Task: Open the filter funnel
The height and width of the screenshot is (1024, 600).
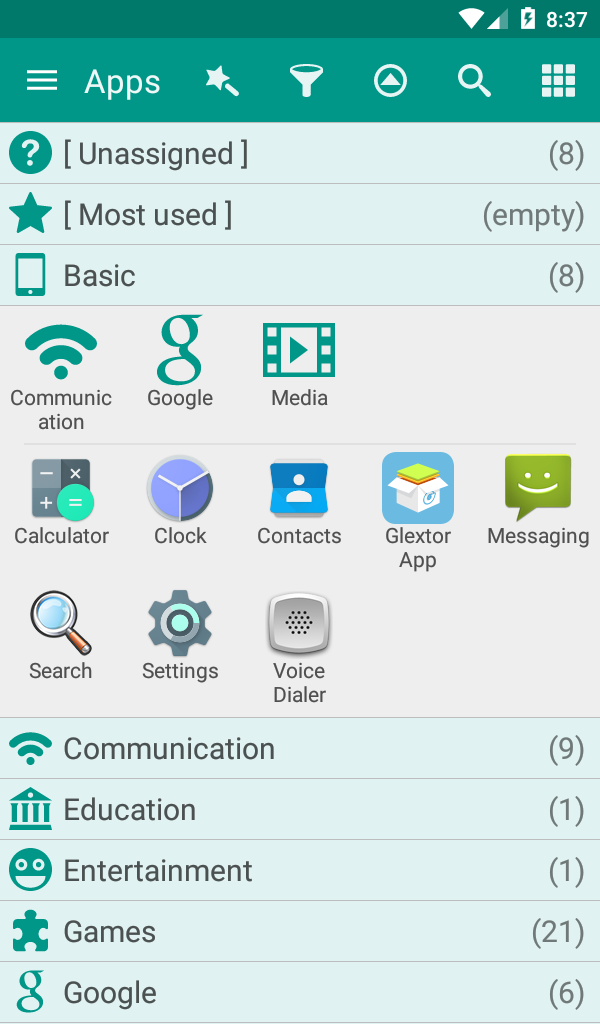Action: (306, 81)
